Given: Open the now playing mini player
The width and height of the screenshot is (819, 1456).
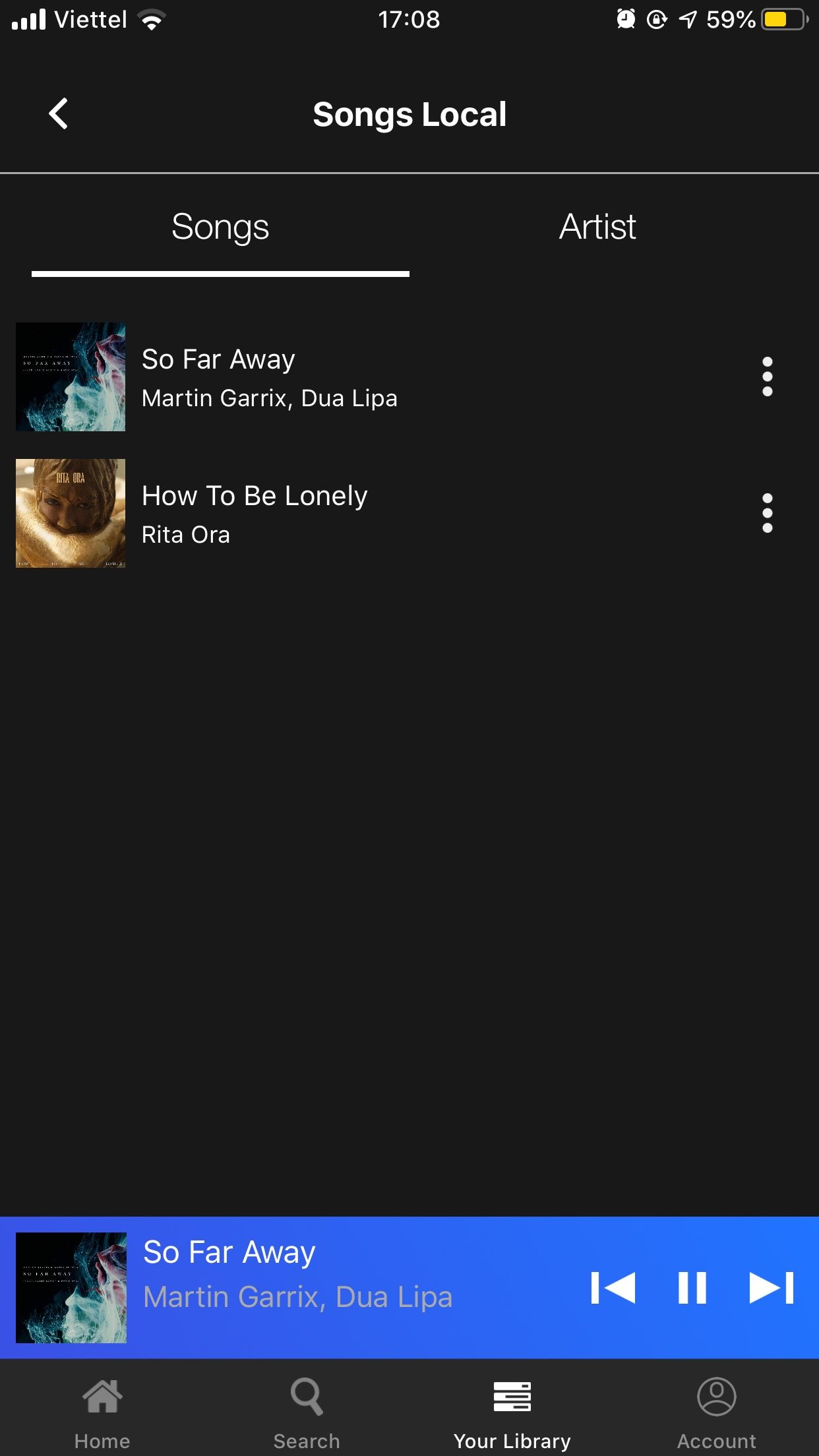Looking at the screenshot, I should (297, 1275).
